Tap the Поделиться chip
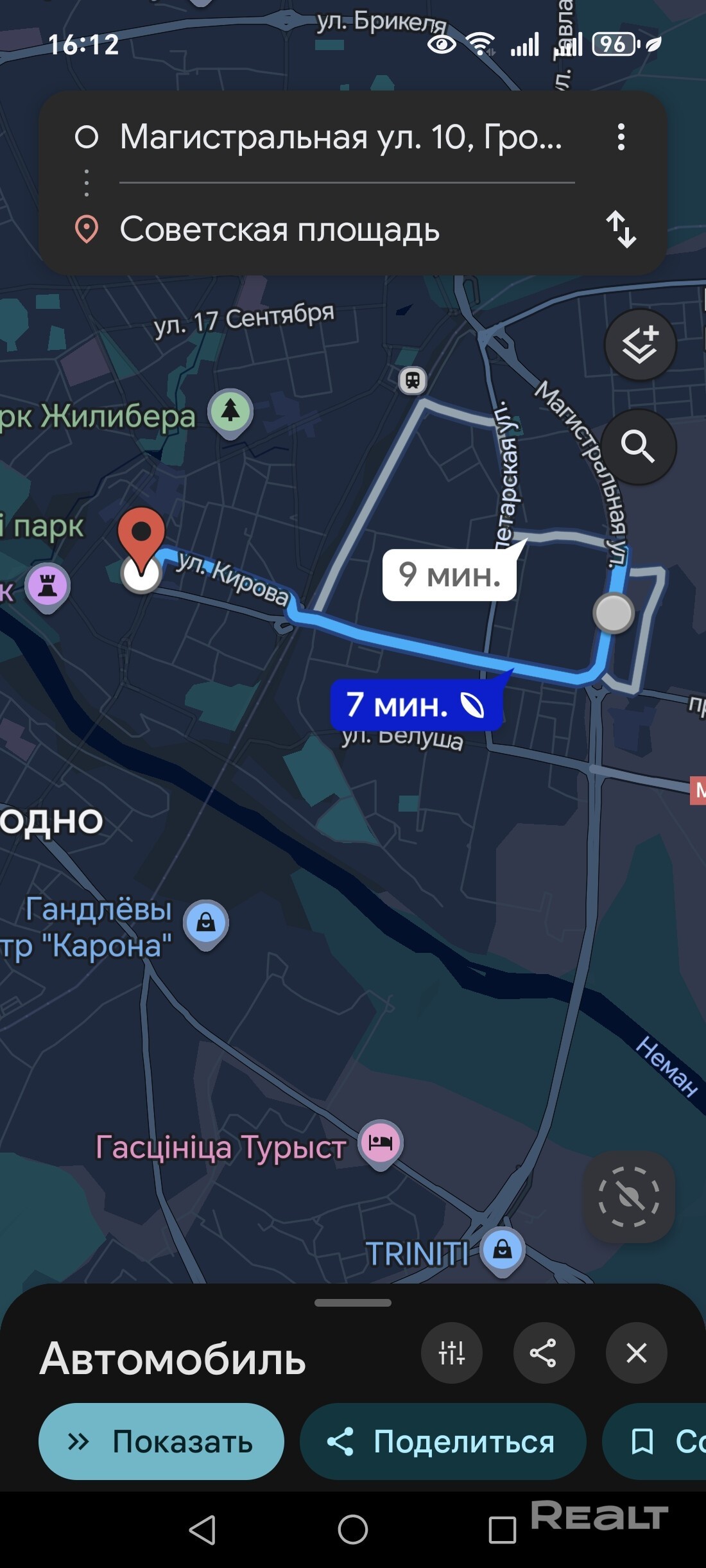The image size is (706, 1568). click(x=442, y=1442)
